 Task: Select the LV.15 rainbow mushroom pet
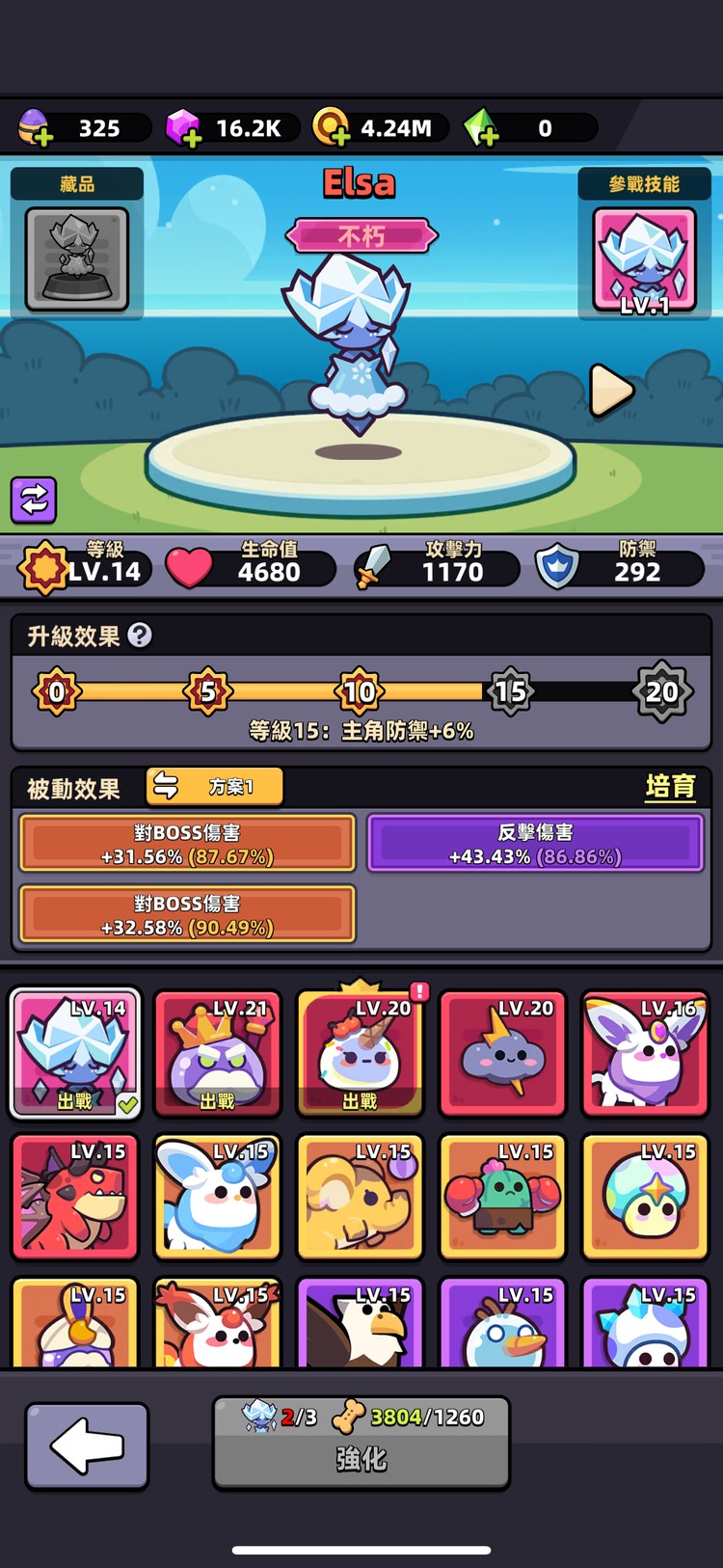pos(645,1197)
